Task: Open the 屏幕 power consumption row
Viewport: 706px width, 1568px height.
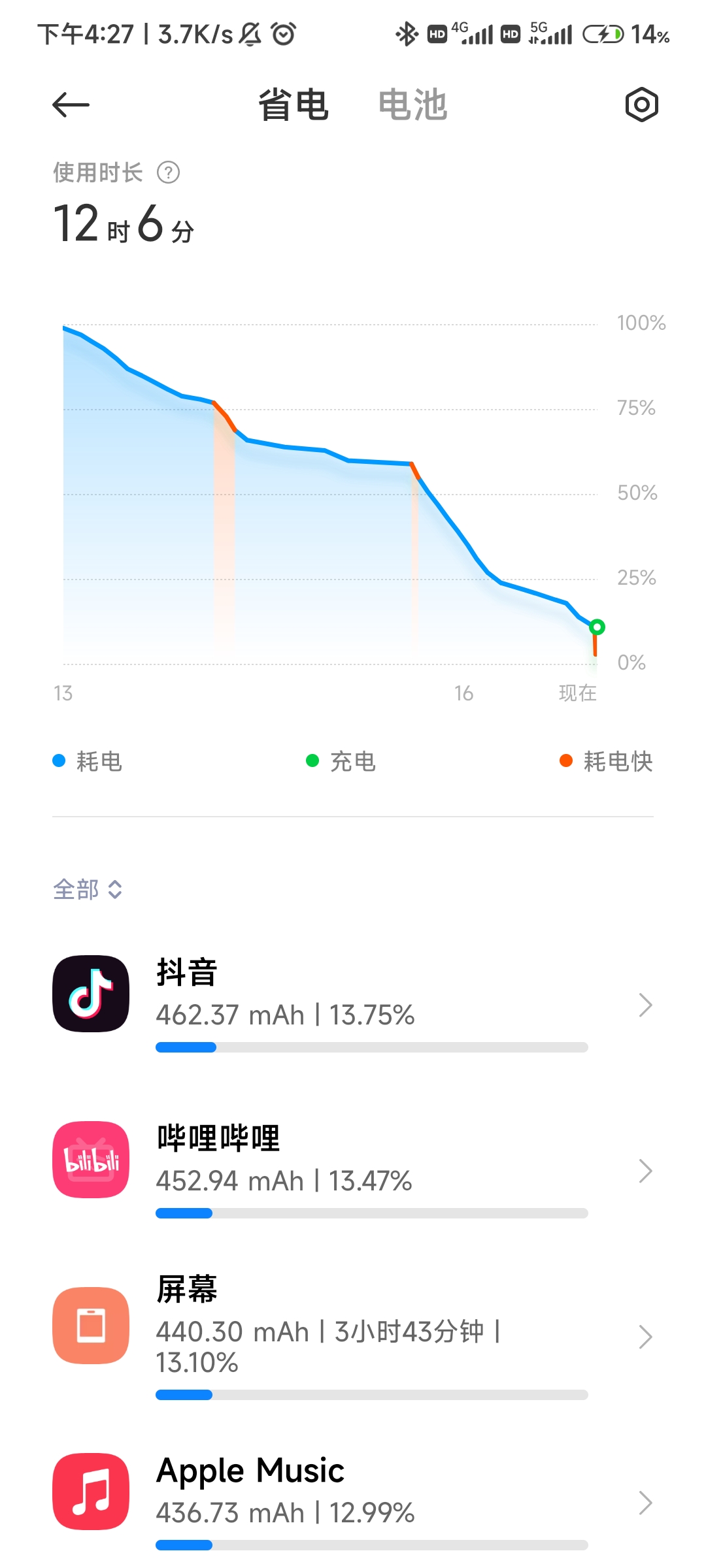Action: click(353, 1335)
